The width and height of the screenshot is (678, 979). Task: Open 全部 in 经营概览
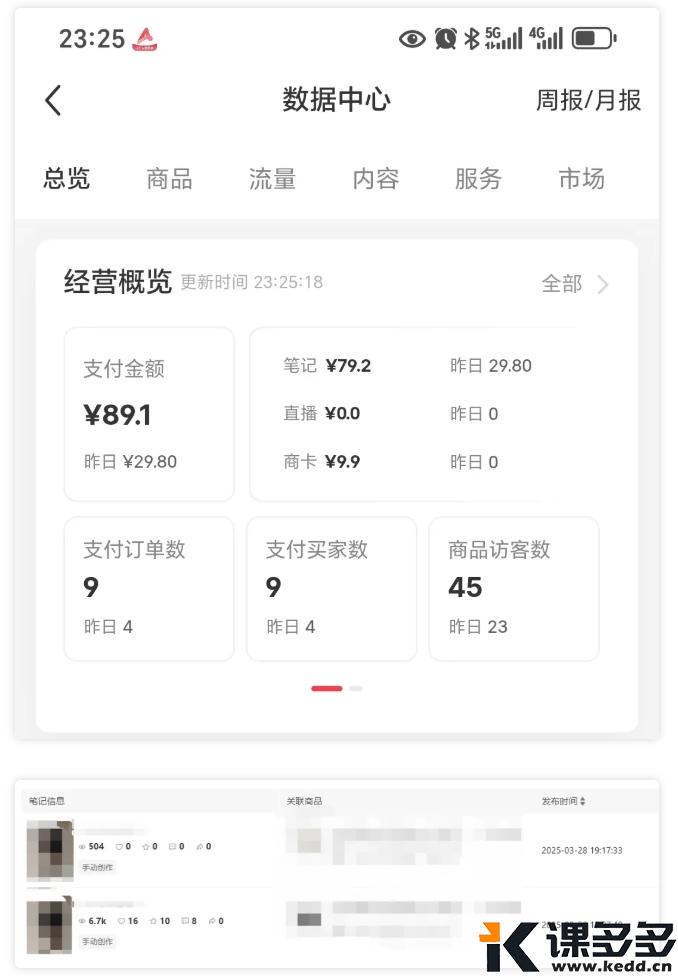click(574, 284)
